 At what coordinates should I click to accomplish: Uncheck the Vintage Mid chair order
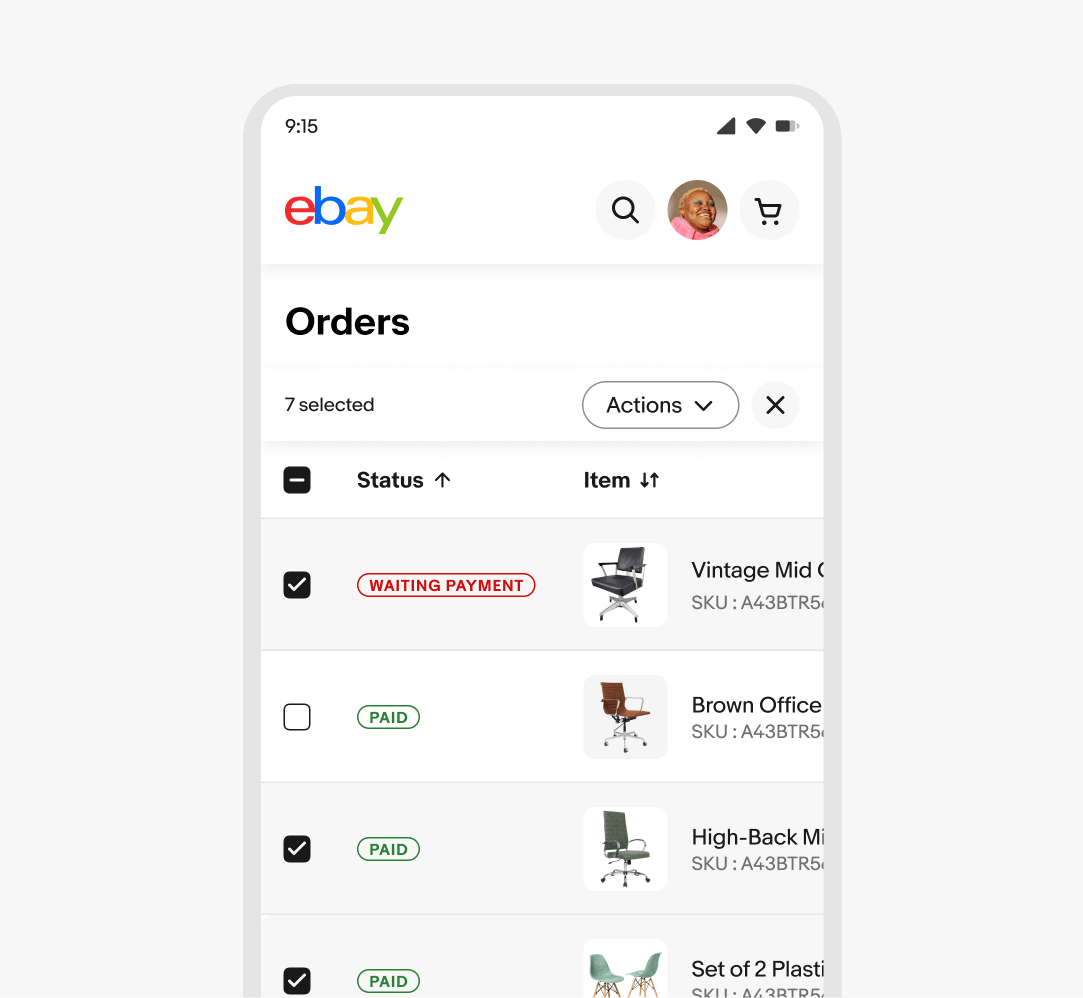[x=297, y=585]
